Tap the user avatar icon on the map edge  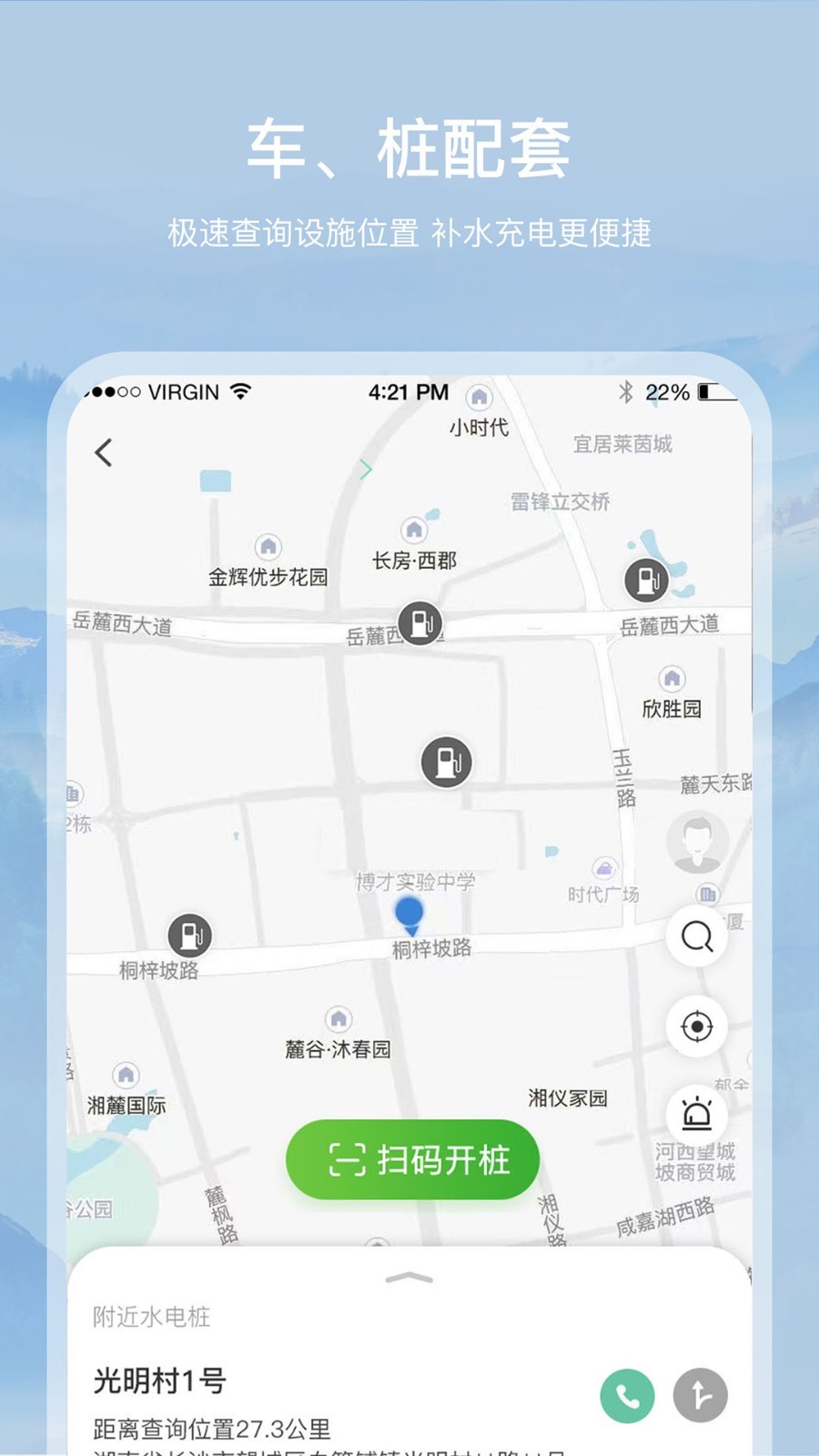(x=698, y=842)
